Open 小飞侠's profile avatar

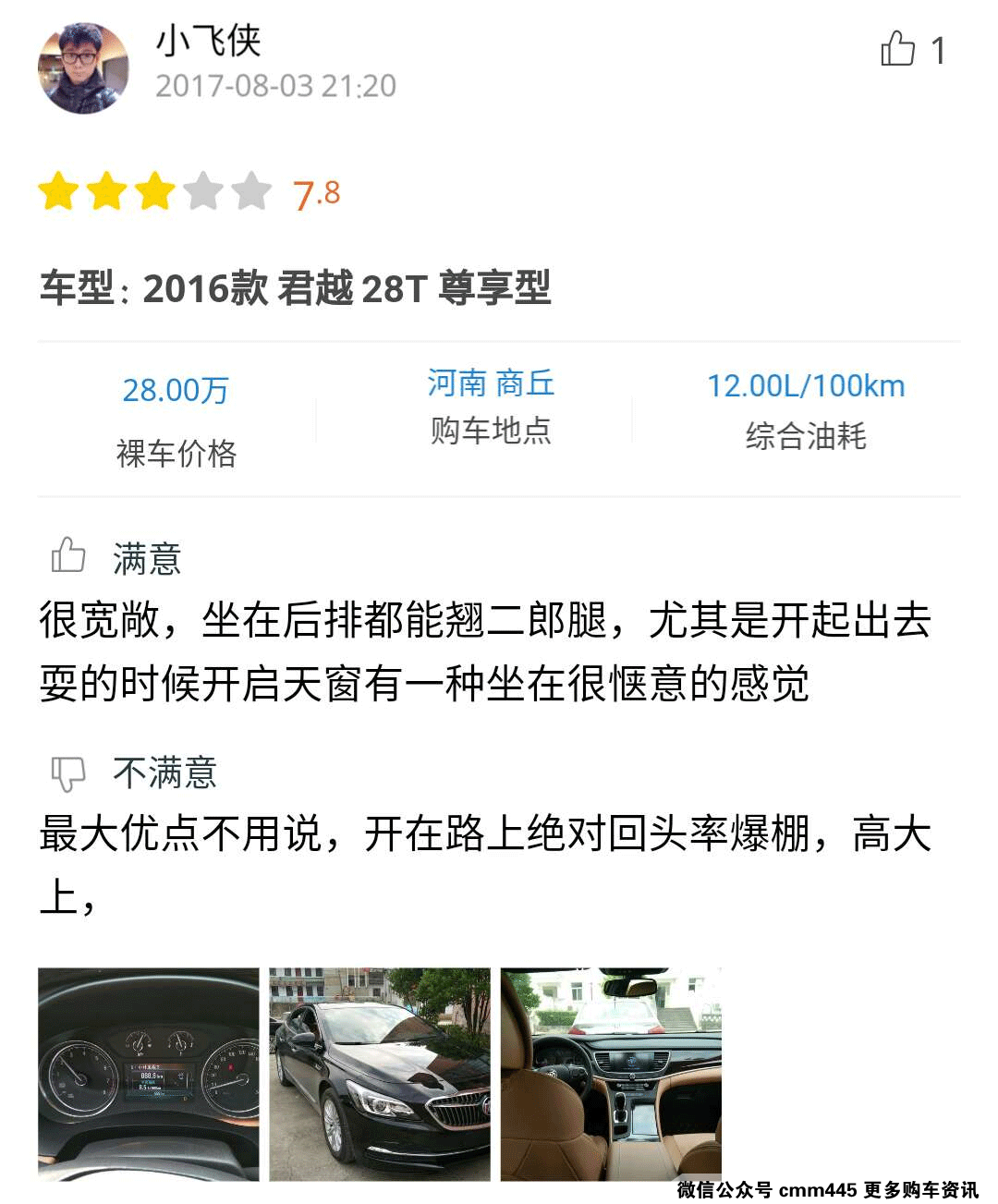[83, 68]
